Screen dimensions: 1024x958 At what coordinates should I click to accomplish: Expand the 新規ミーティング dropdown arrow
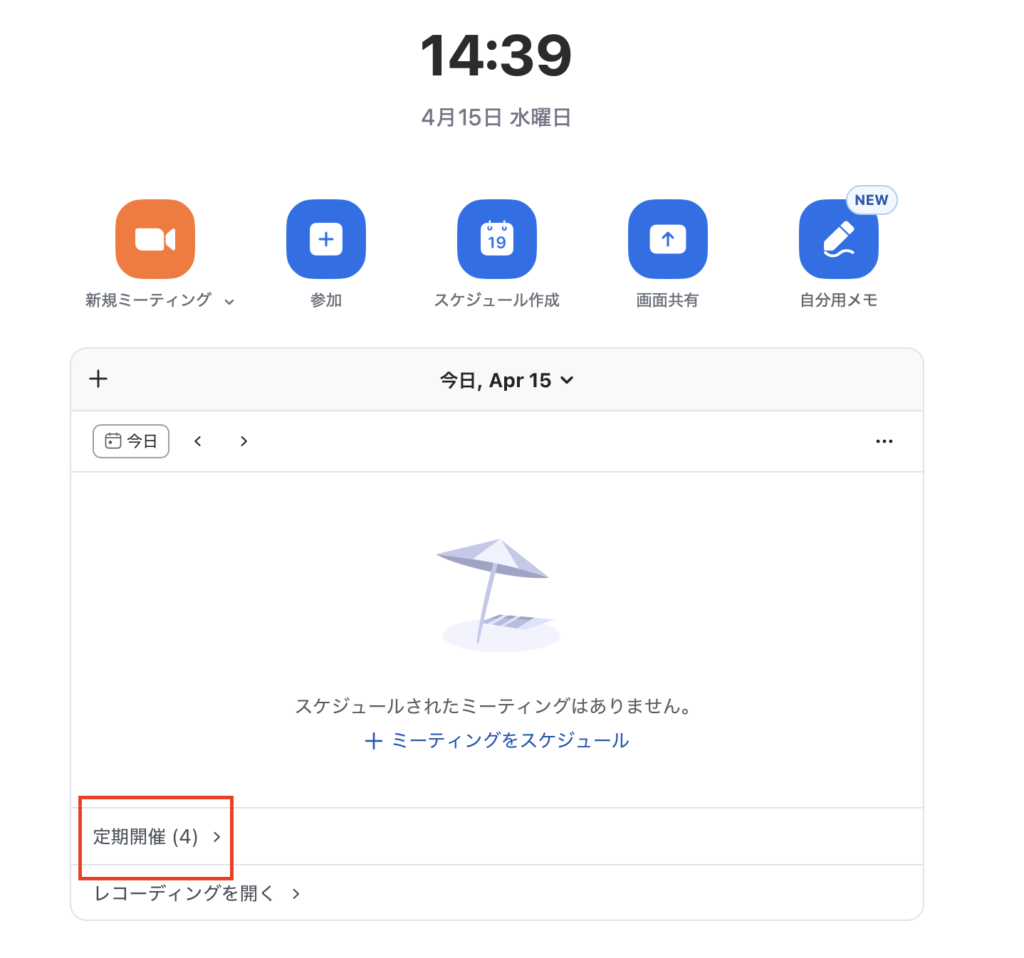click(x=229, y=301)
